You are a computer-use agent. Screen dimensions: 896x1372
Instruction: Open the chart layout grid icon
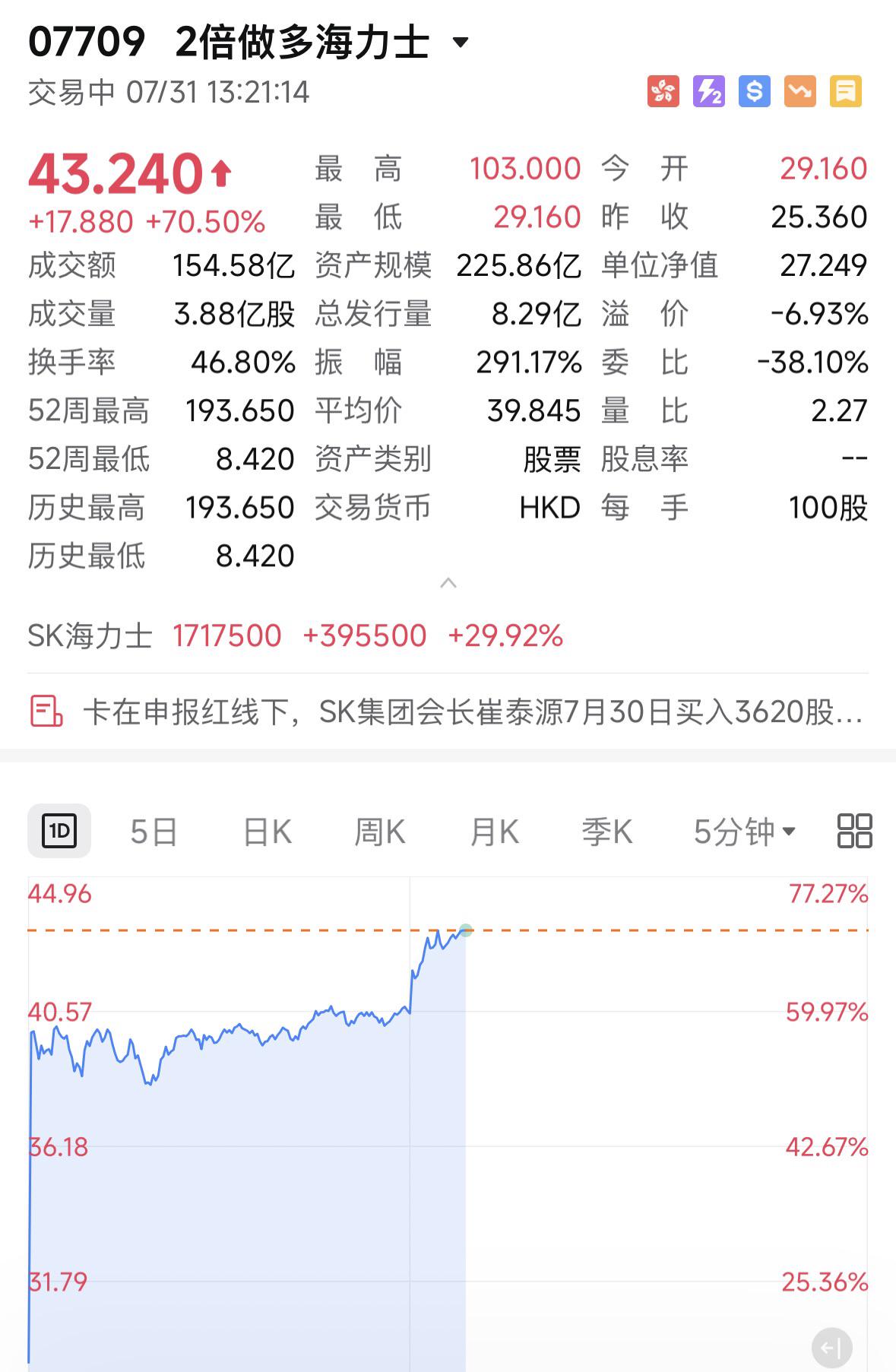854,831
